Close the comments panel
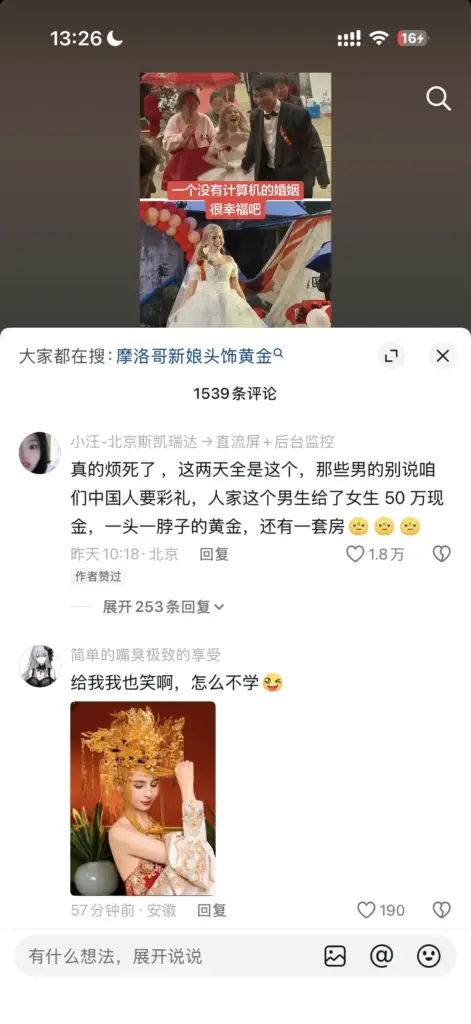471x1024 pixels. (443, 356)
